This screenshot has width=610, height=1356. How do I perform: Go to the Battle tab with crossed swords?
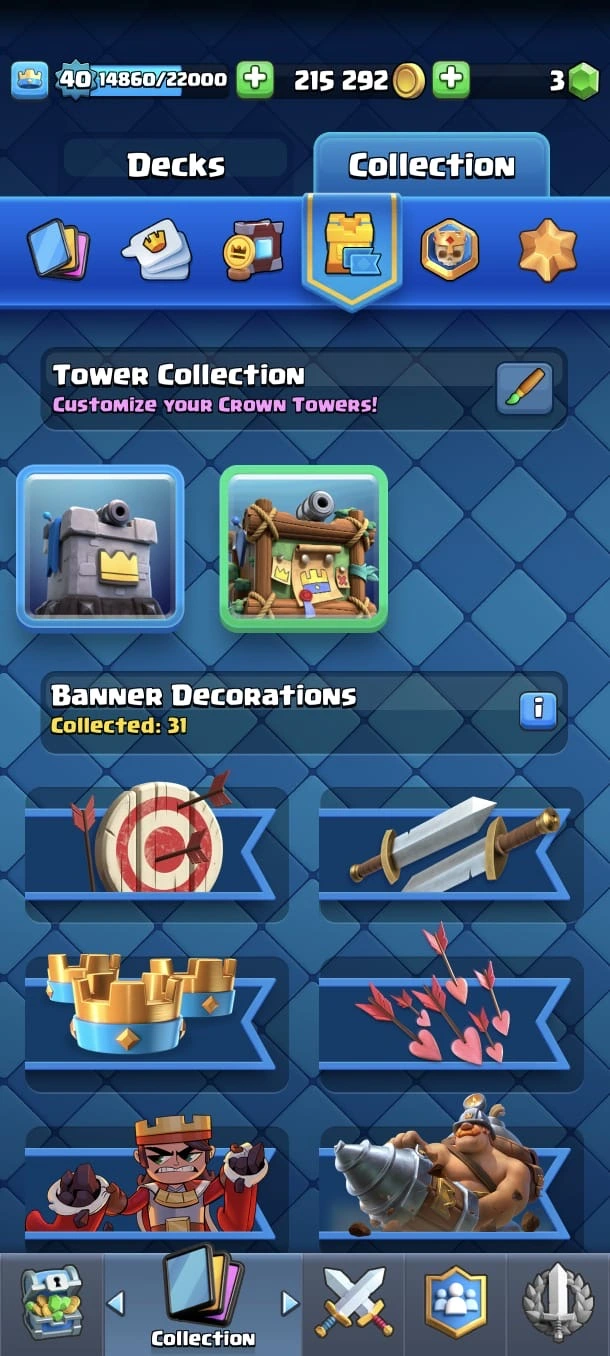point(354,1301)
